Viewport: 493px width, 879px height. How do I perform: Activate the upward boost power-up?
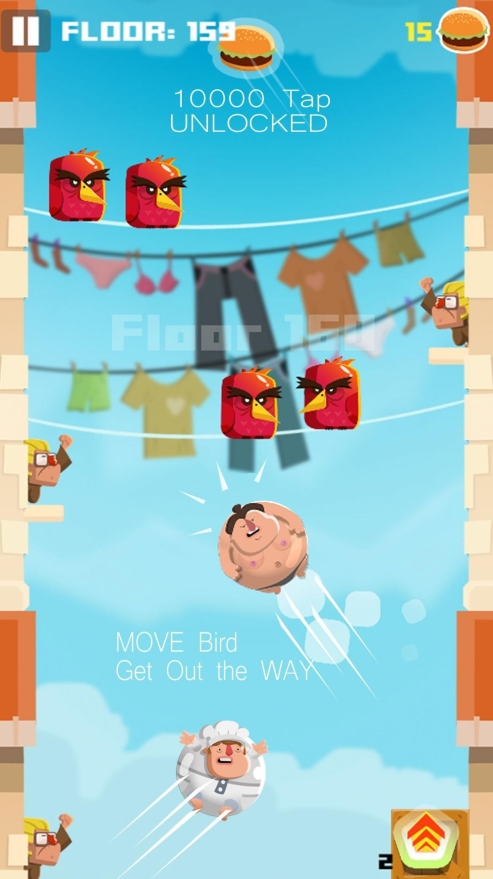click(x=429, y=843)
